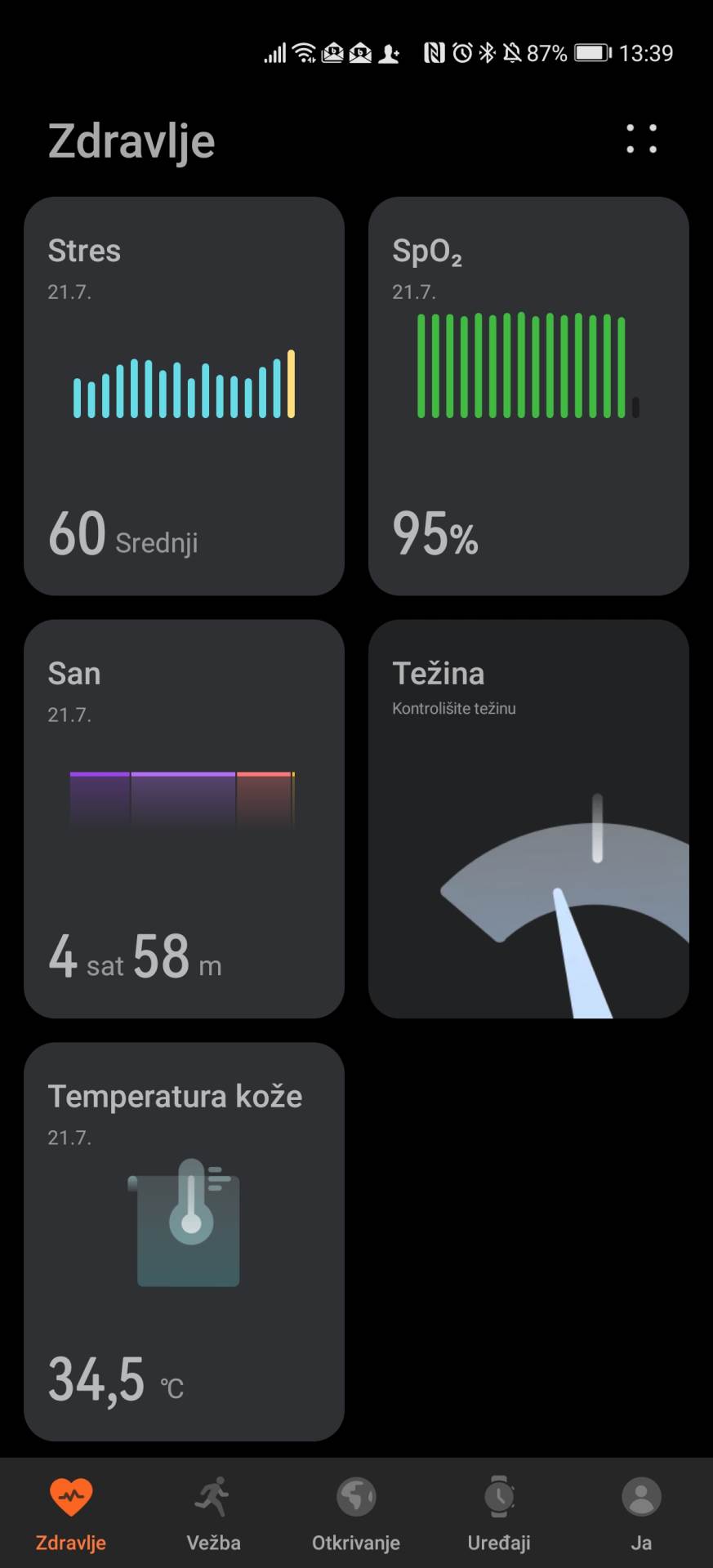Open the San sleep card

click(184, 818)
